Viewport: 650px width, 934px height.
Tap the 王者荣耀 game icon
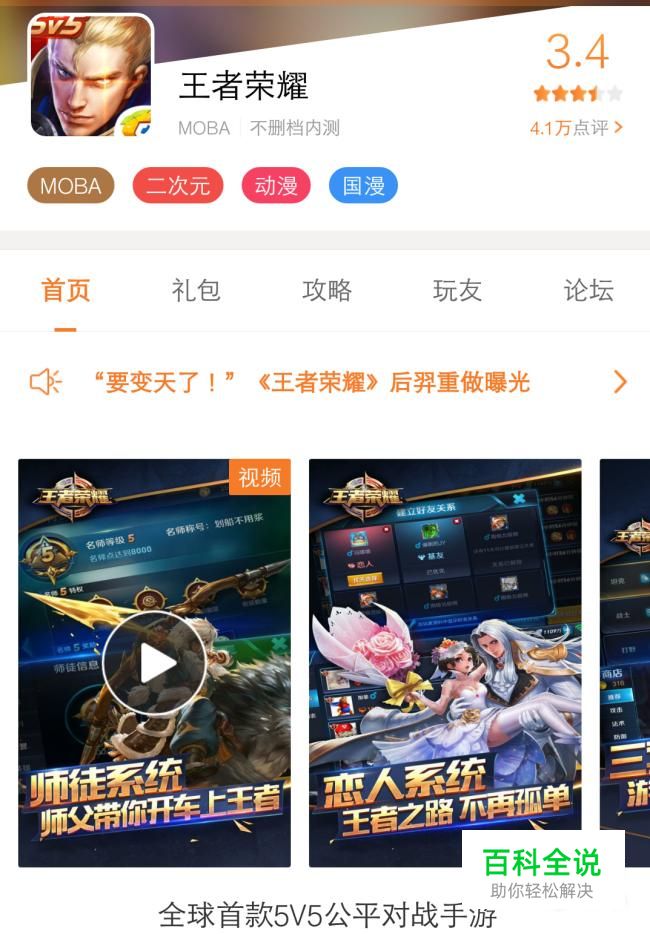[x=91, y=76]
